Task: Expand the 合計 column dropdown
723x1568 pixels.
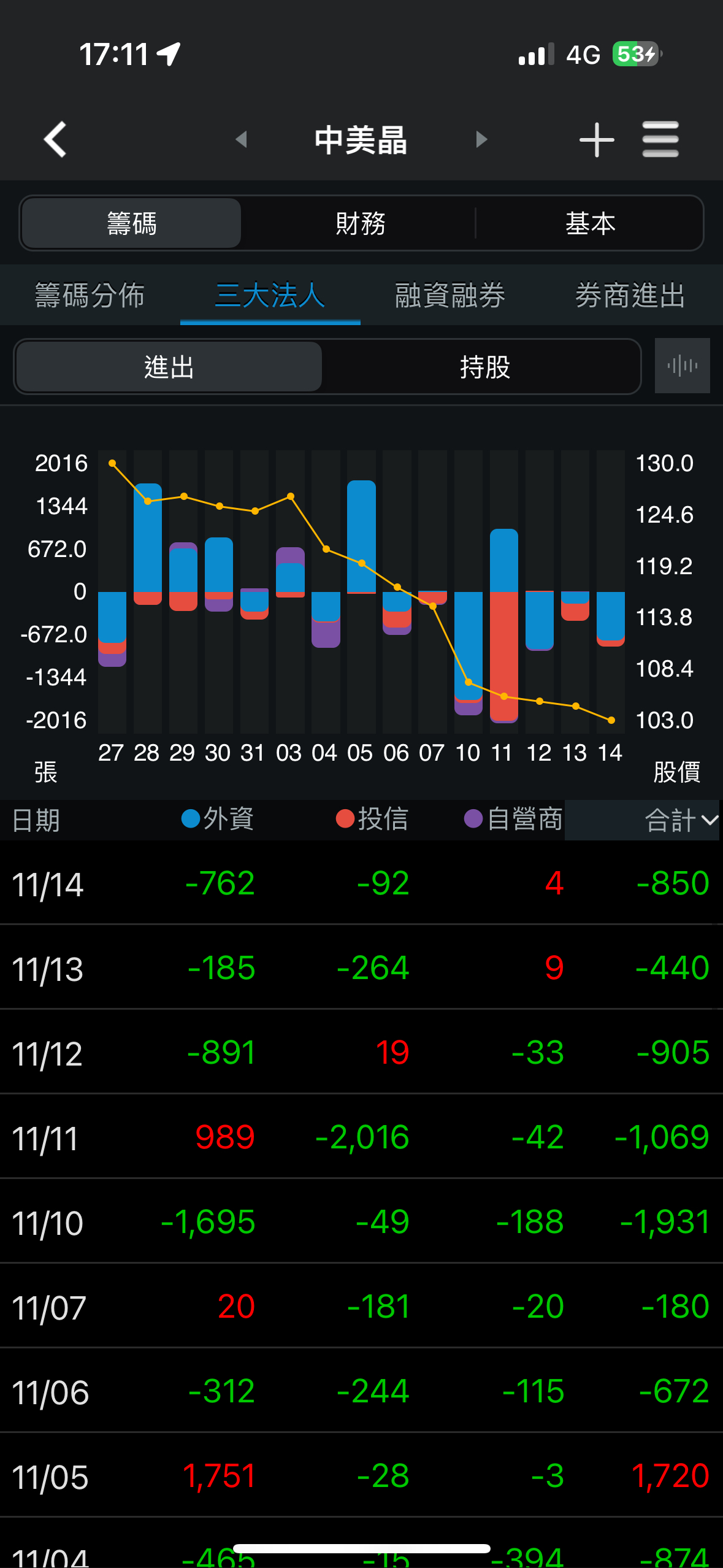Action: [x=681, y=820]
